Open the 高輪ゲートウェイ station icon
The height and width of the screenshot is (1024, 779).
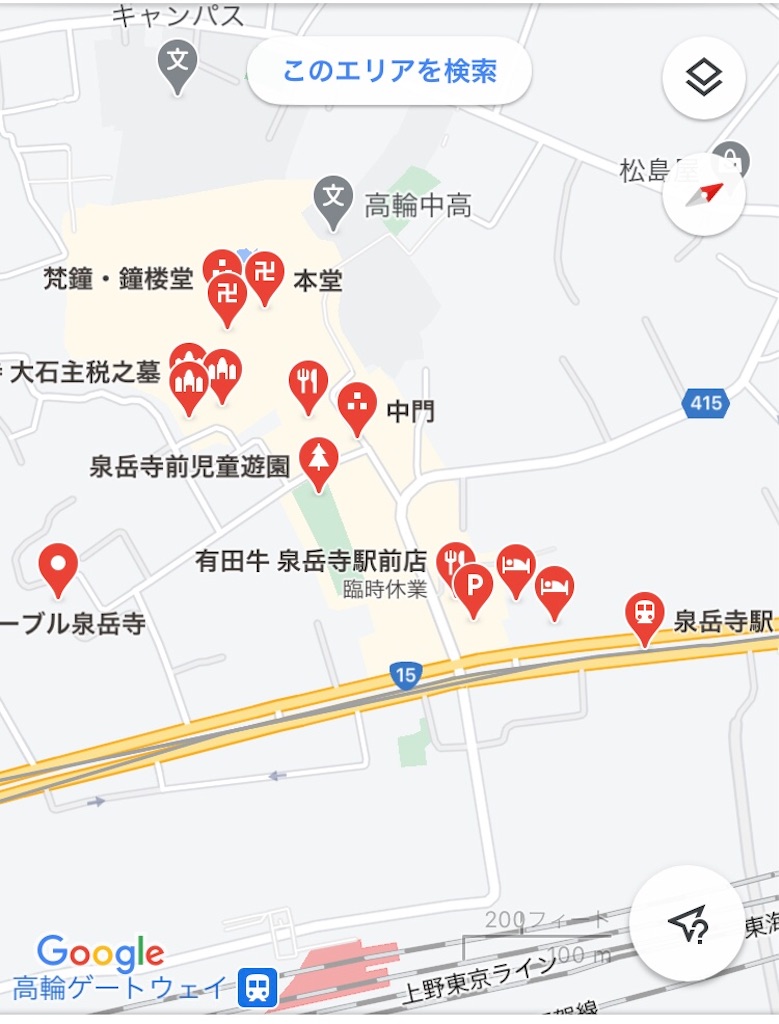257,989
